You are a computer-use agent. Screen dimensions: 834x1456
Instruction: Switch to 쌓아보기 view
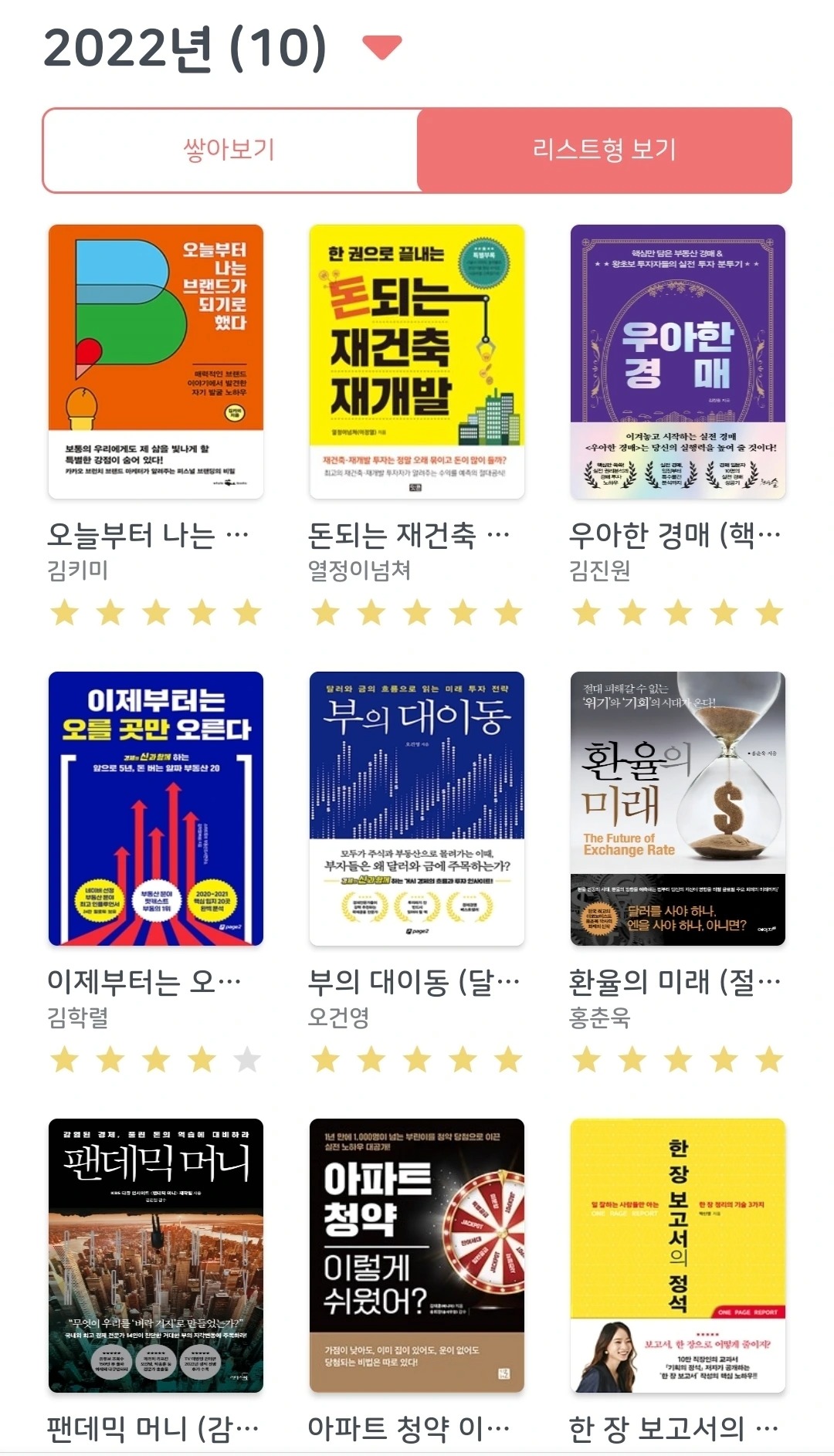[229, 150]
